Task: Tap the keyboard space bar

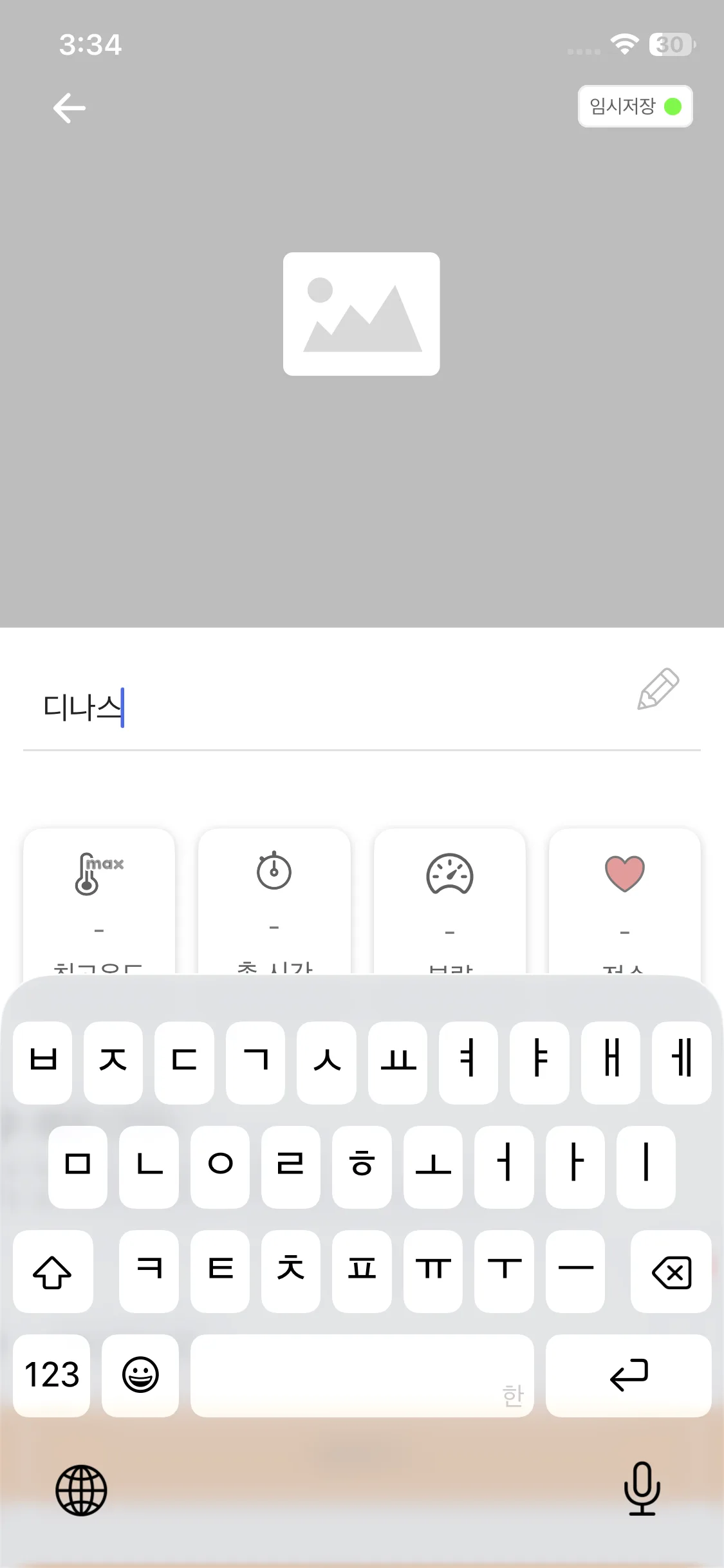Action: point(362,1375)
